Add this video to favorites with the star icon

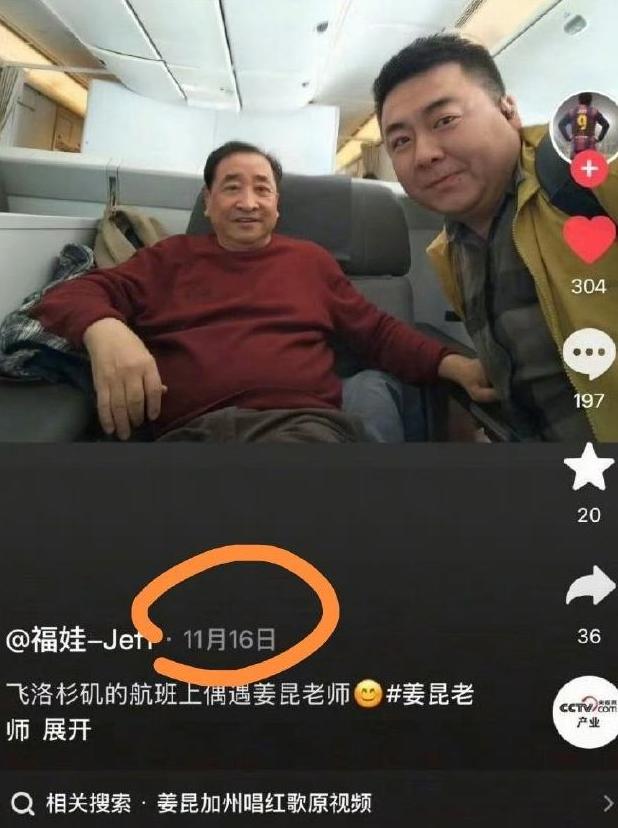(588, 469)
